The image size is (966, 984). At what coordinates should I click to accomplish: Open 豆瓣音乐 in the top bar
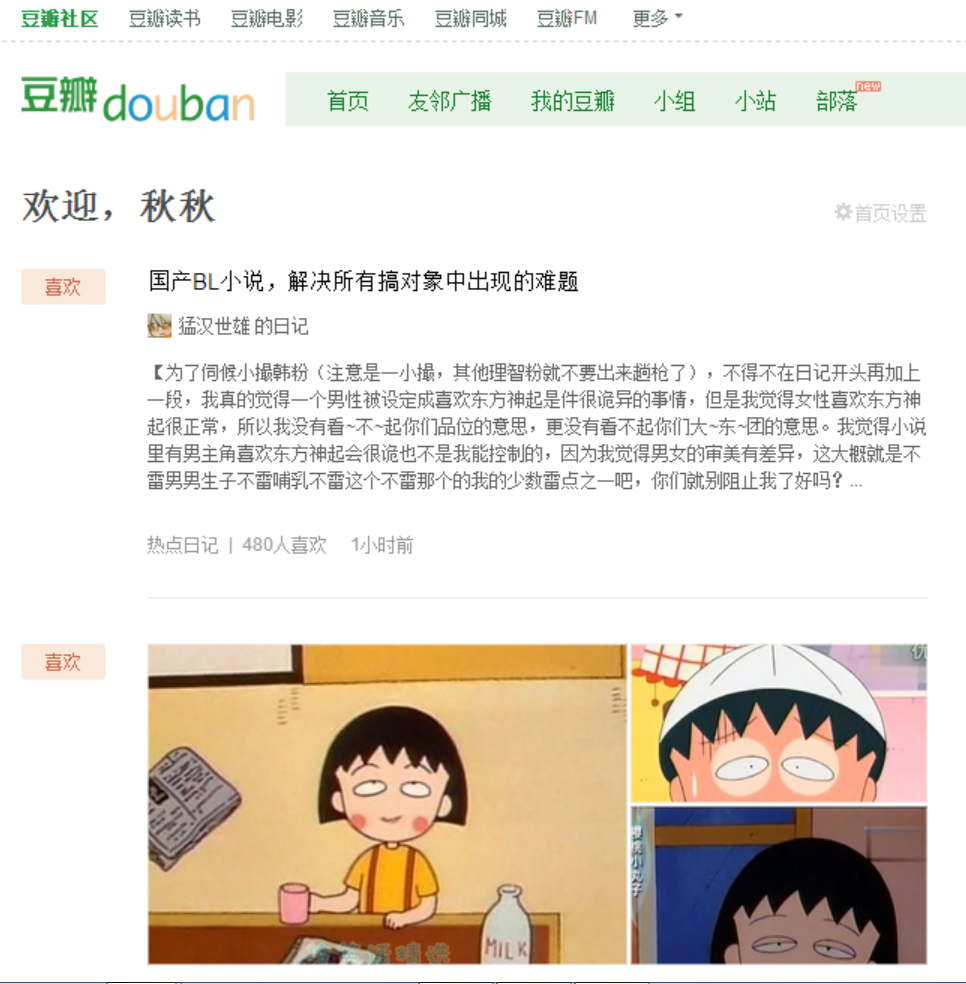tap(368, 19)
